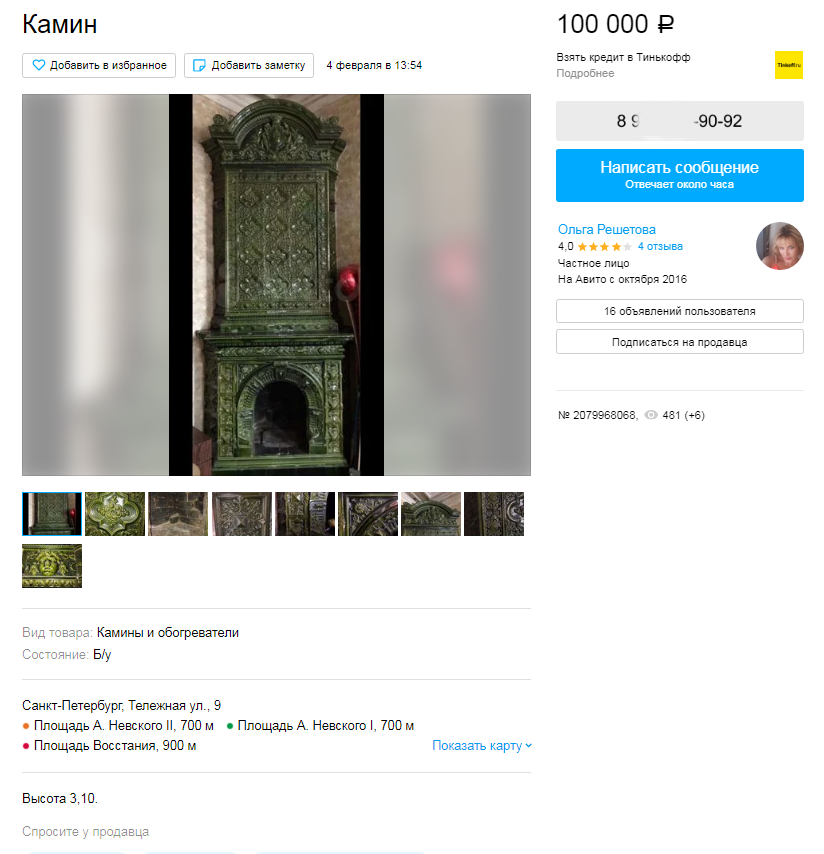Image resolution: width=824 pixels, height=854 pixels.
Task: Open 16 объявлений пользователя
Action: [679, 311]
